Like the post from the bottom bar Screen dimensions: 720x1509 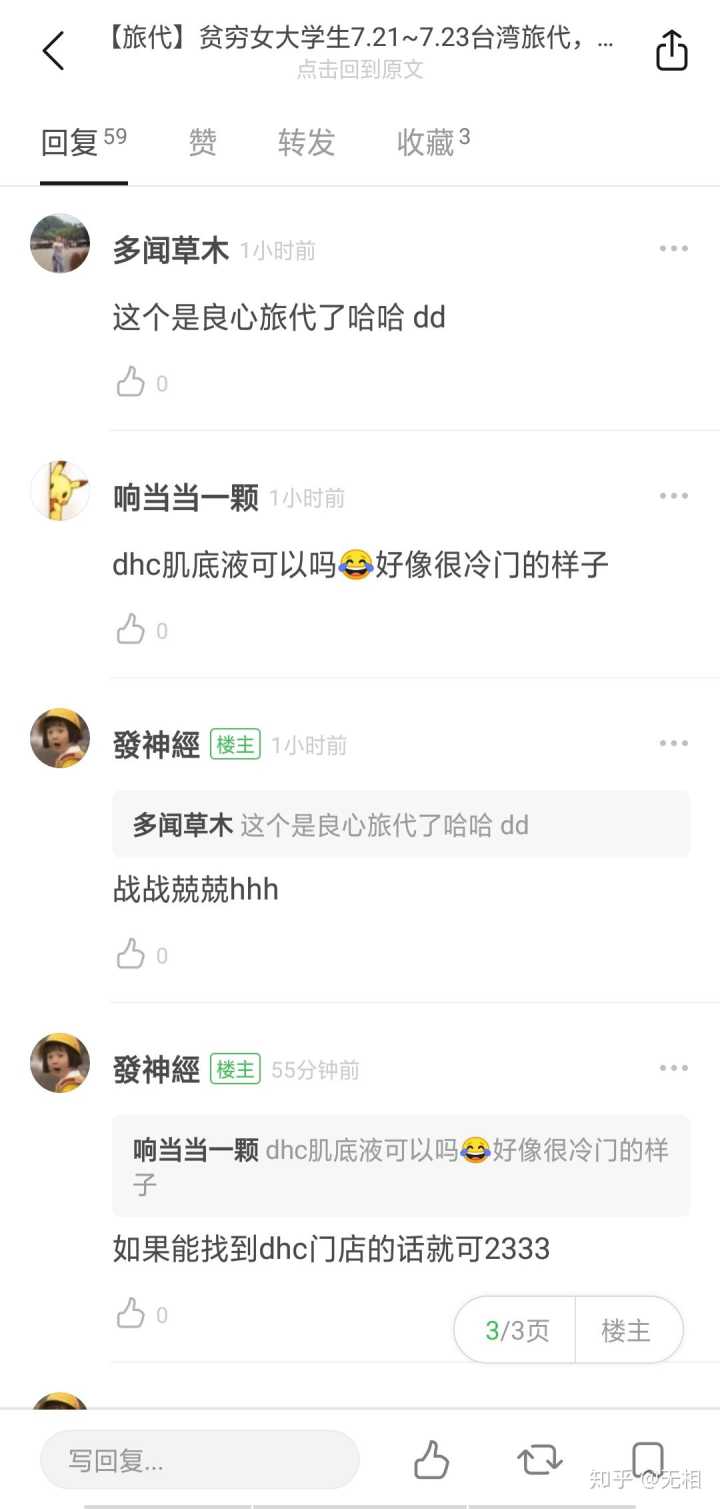(x=432, y=1460)
